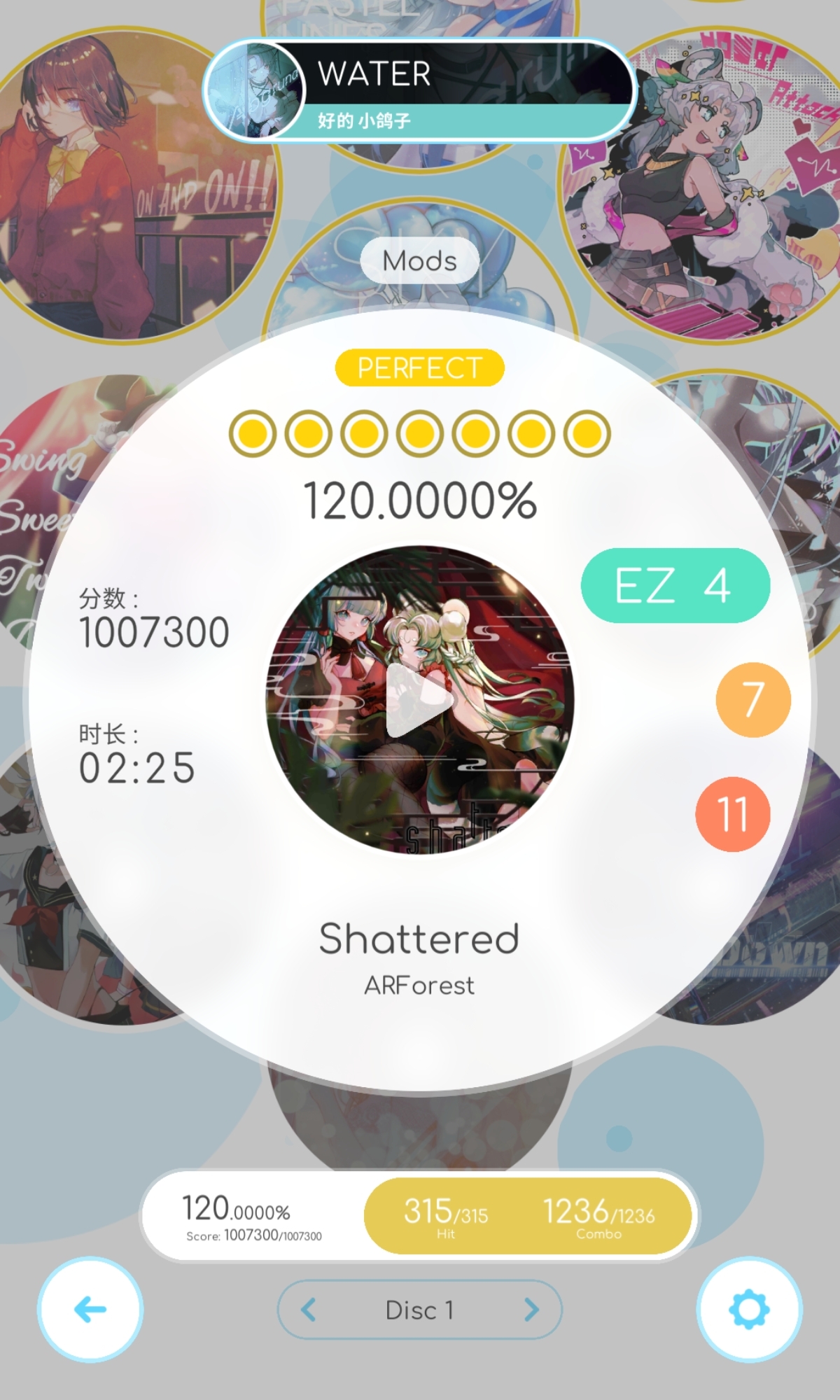Play the Shattered song preview
The width and height of the screenshot is (840, 1400).
(419, 699)
